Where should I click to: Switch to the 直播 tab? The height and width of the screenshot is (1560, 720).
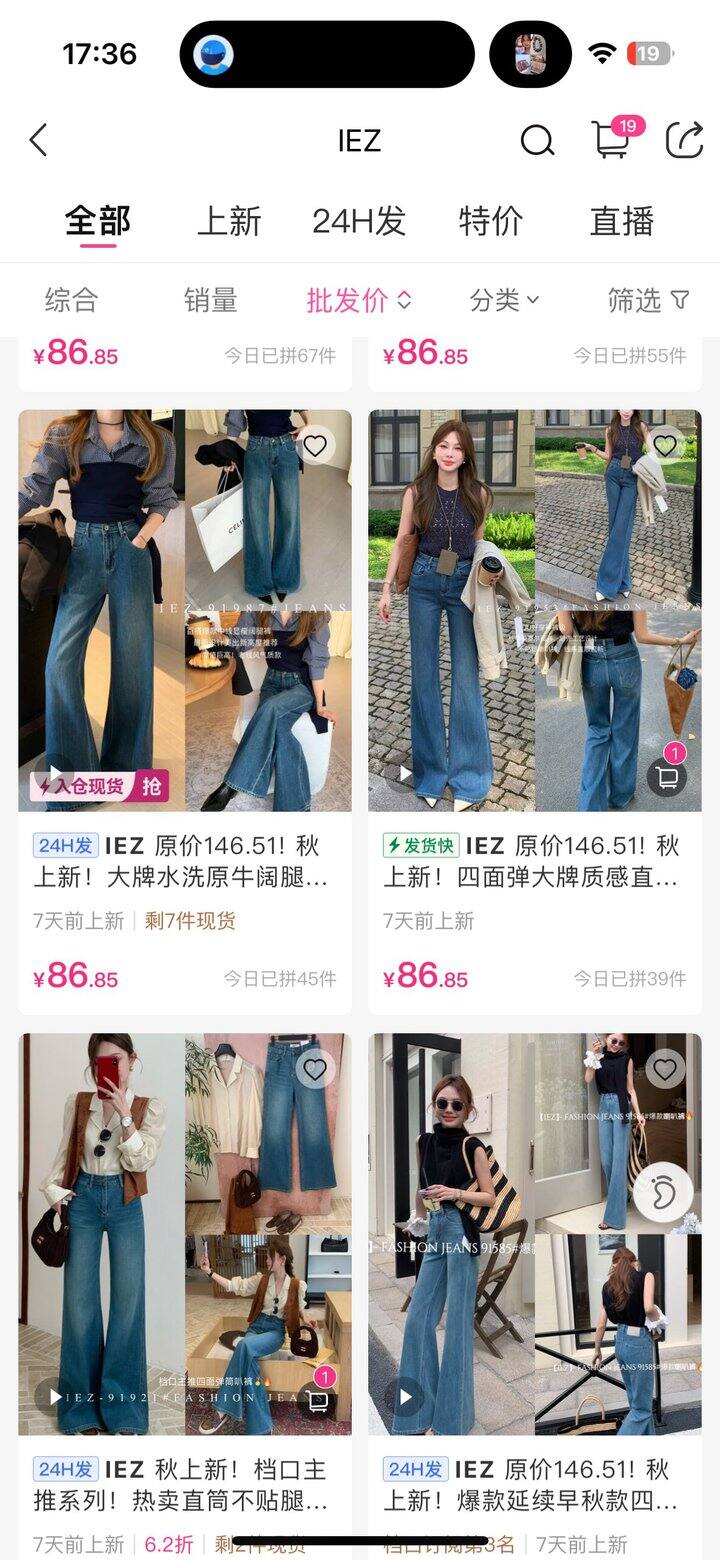(x=621, y=221)
